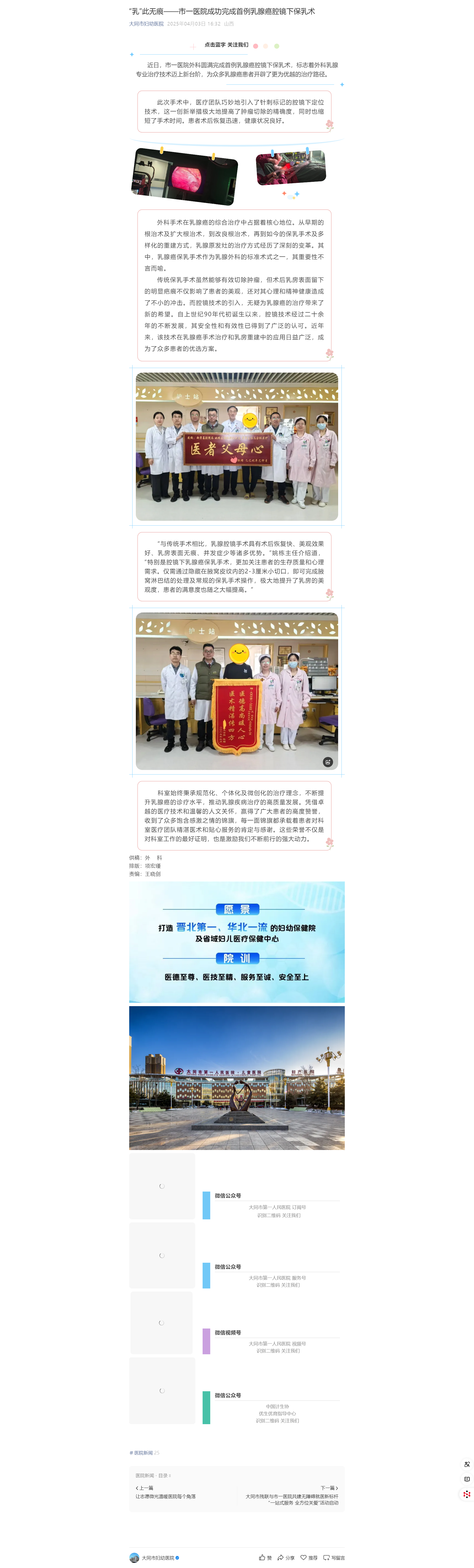View the 医者父母心 plaque group photo
Screen dimensions: 474x1568
point(237,446)
